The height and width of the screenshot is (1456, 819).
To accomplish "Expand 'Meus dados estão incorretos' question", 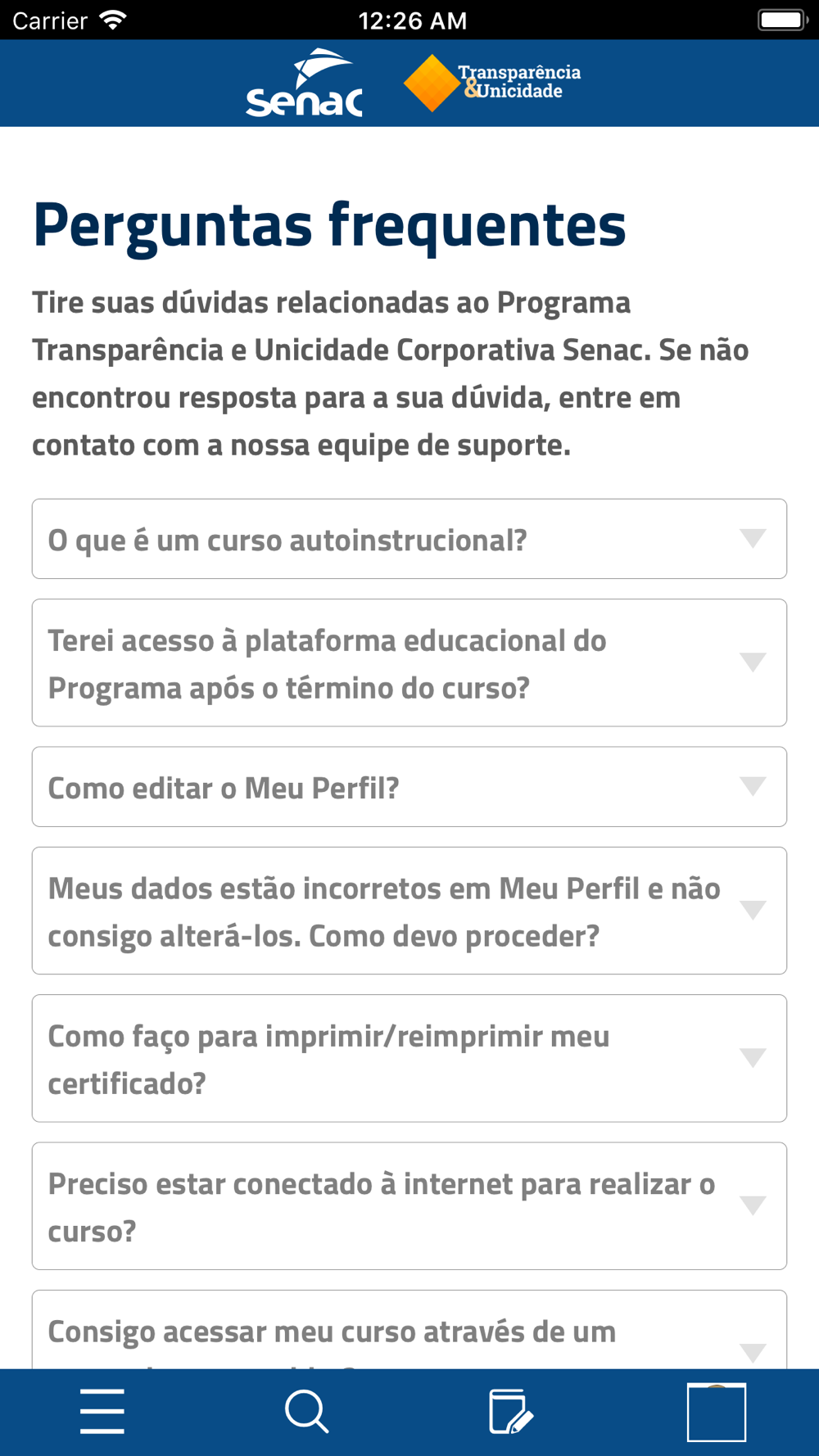I will point(409,911).
